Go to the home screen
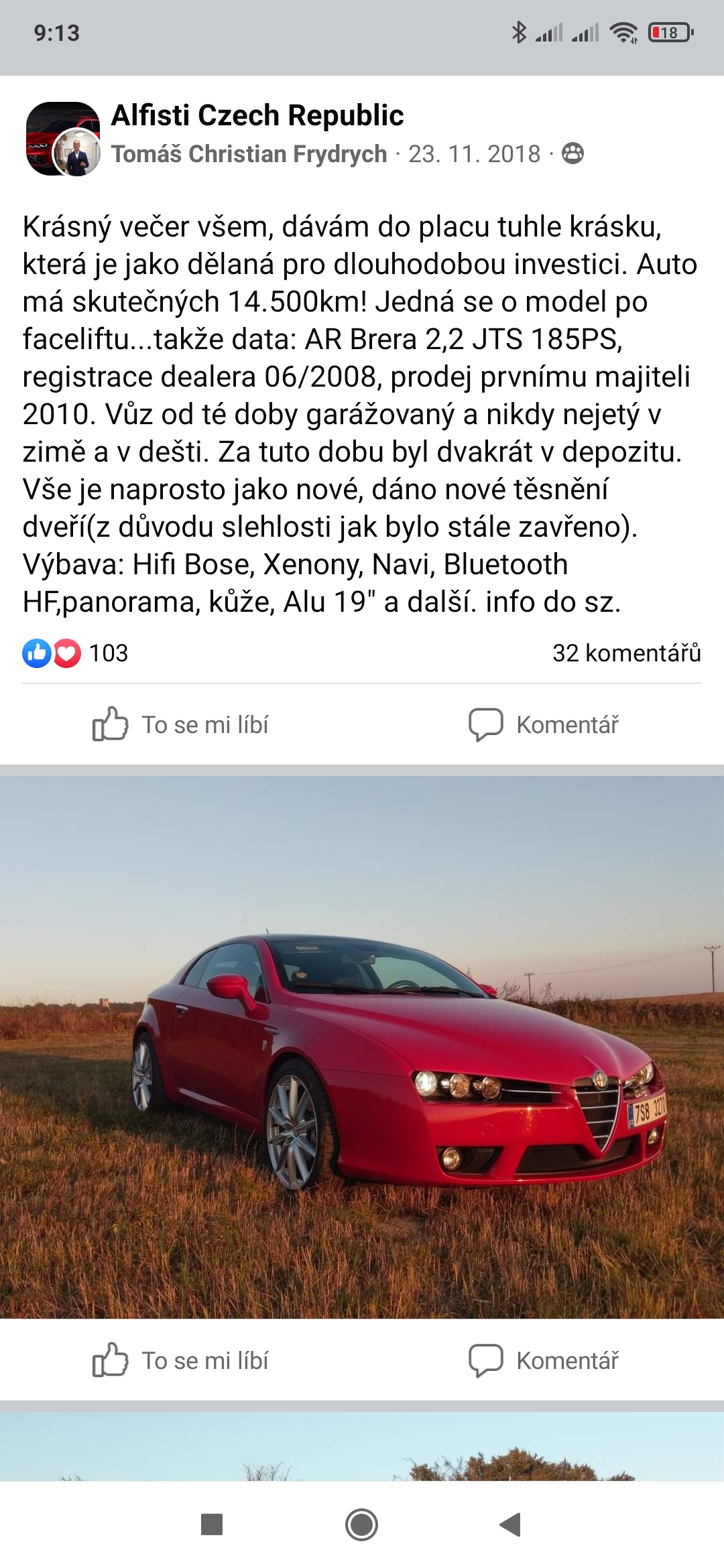This screenshot has width=724, height=1568. pos(362,1524)
